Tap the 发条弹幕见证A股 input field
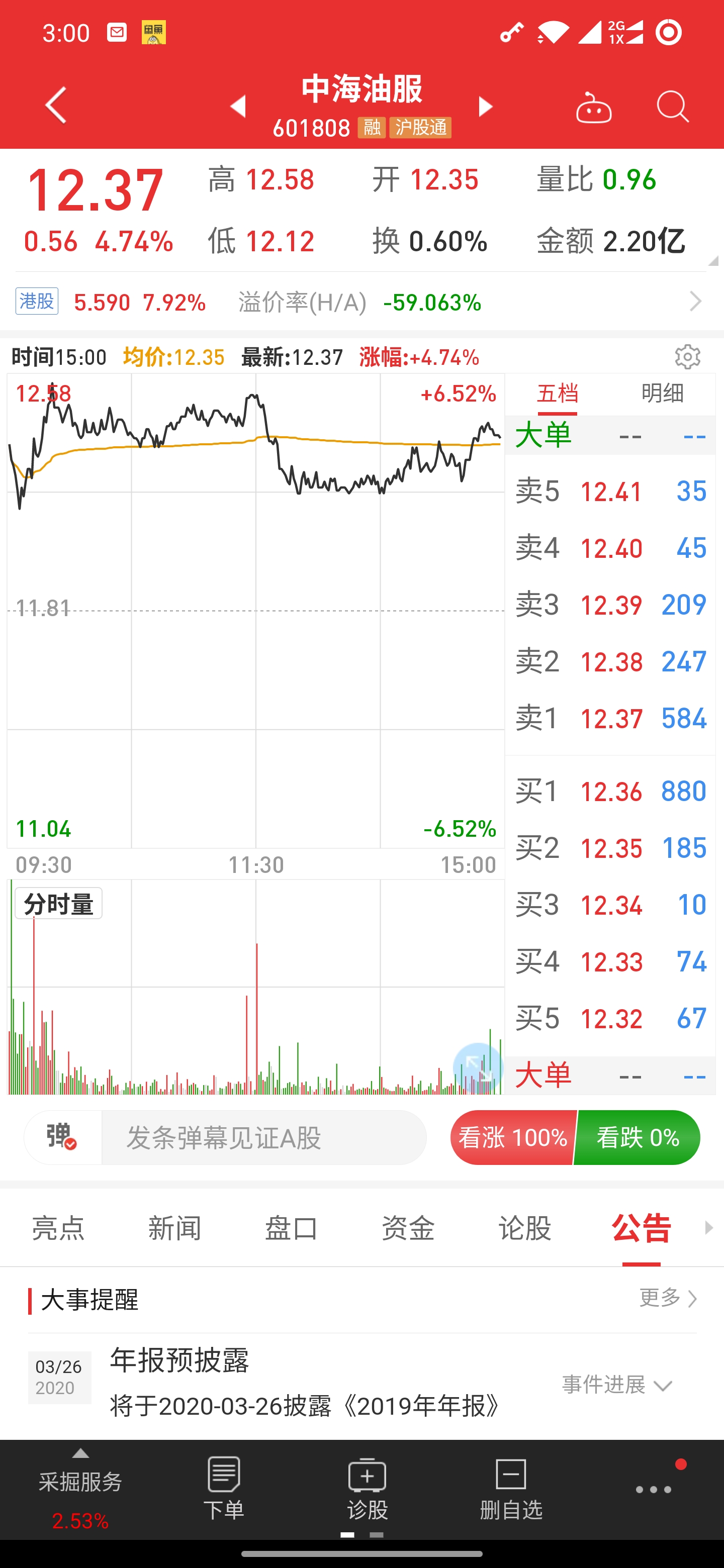 coord(263,1137)
